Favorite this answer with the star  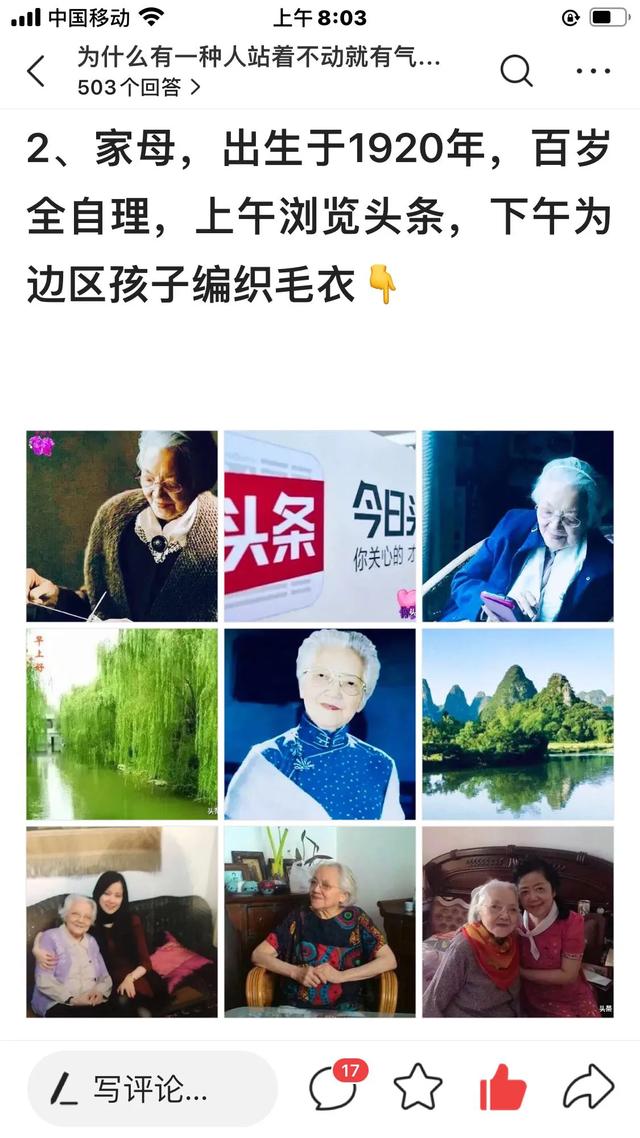click(x=418, y=1087)
